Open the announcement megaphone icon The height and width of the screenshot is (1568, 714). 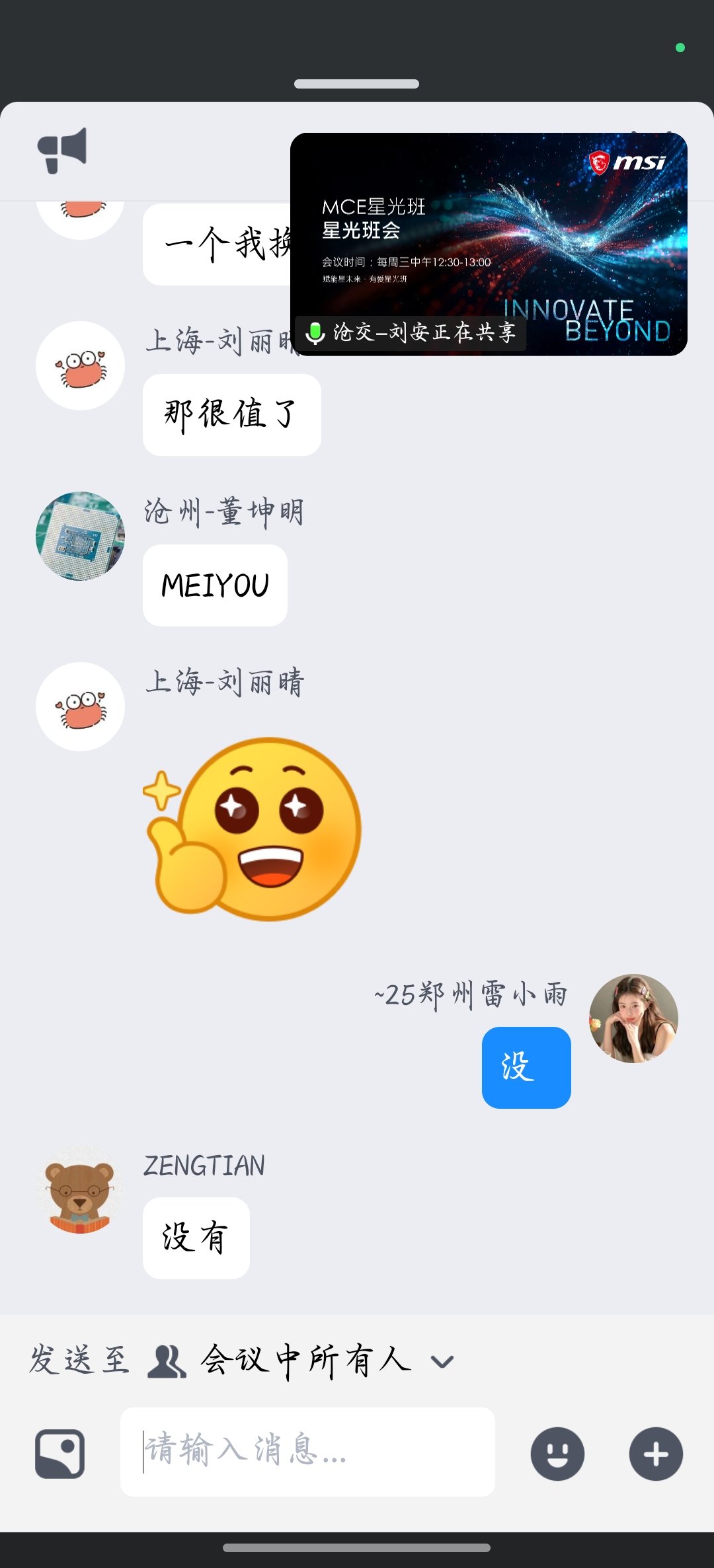coord(62,149)
